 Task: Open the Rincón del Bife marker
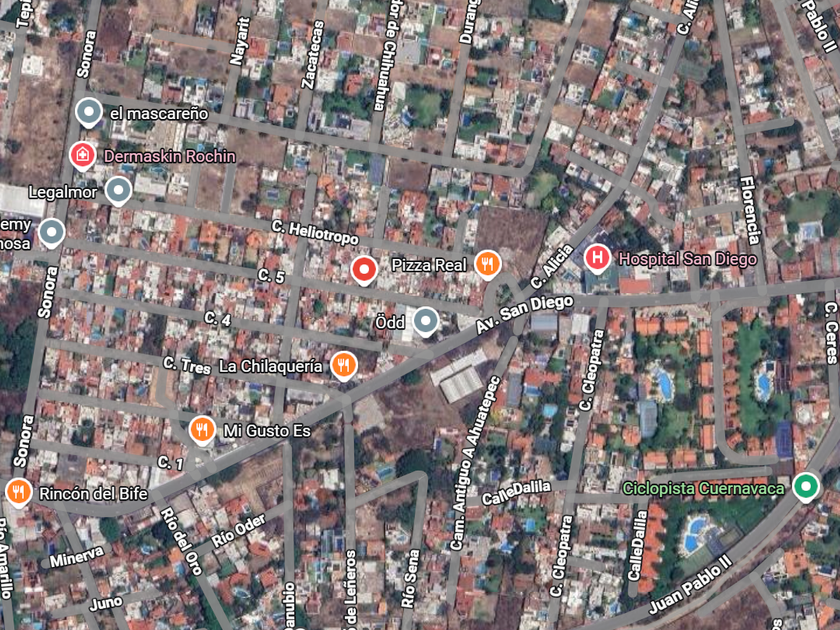tap(18, 492)
